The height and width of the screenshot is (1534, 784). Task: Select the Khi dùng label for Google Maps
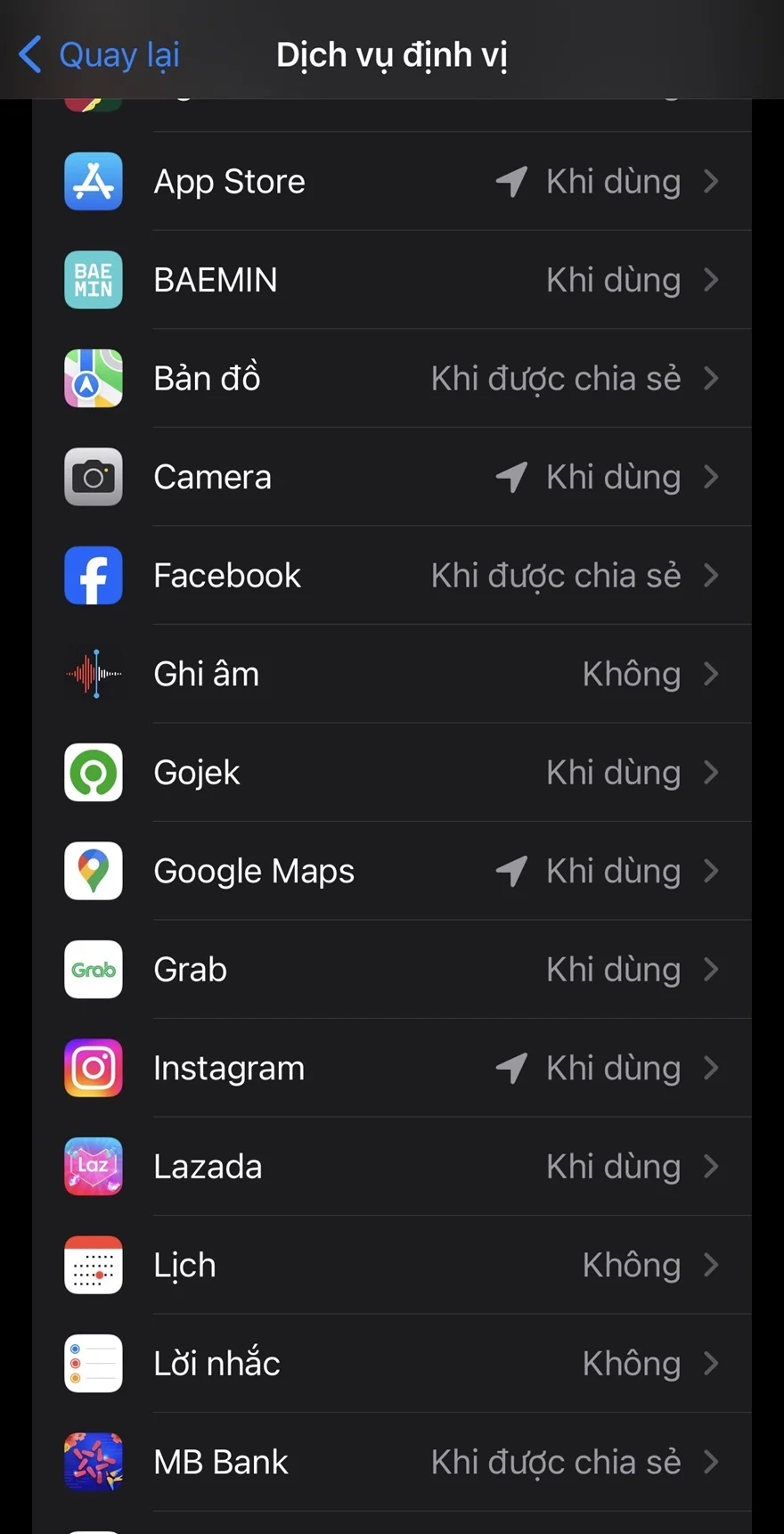click(x=613, y=871)
